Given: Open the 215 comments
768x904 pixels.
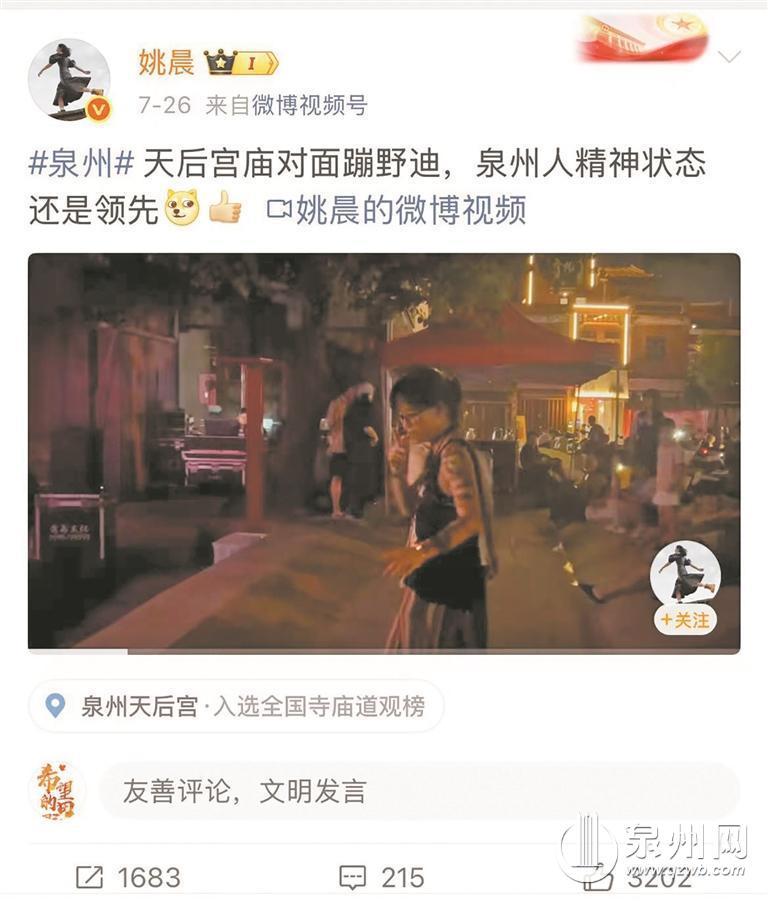Looking at the screenshot, I should [x=382, y=877].
